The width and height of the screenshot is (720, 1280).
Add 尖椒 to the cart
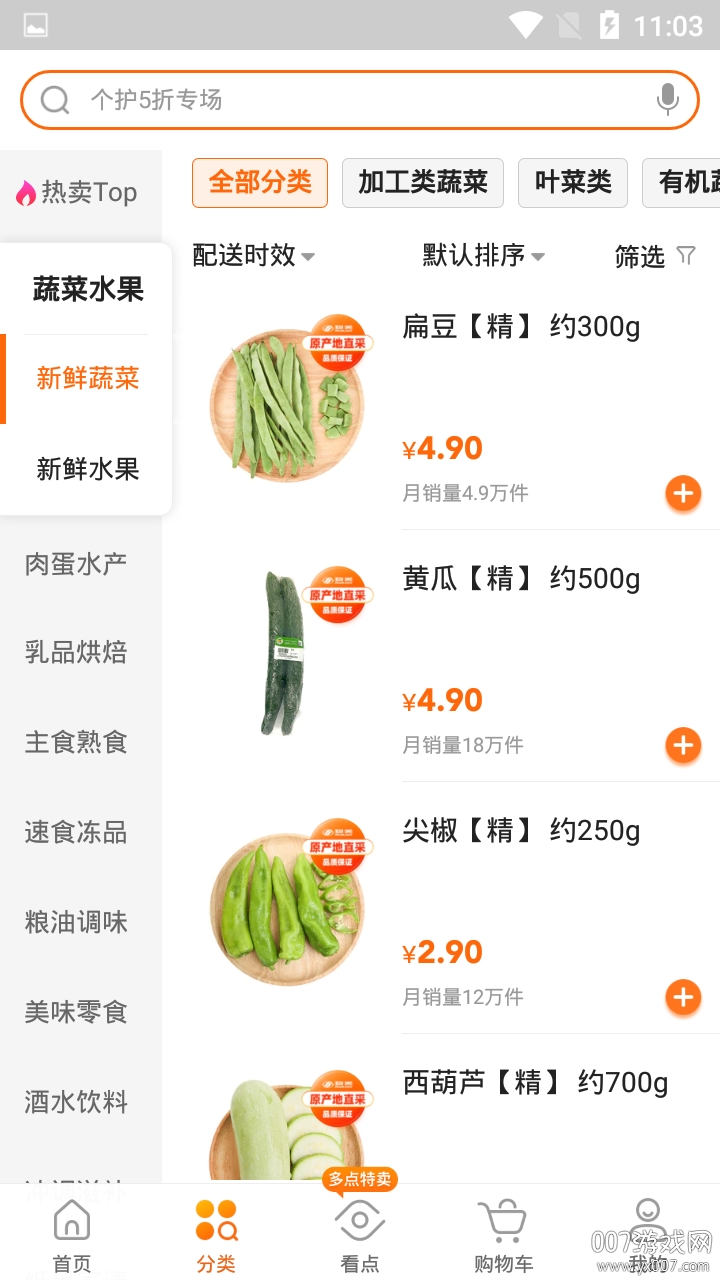(683, 997)
